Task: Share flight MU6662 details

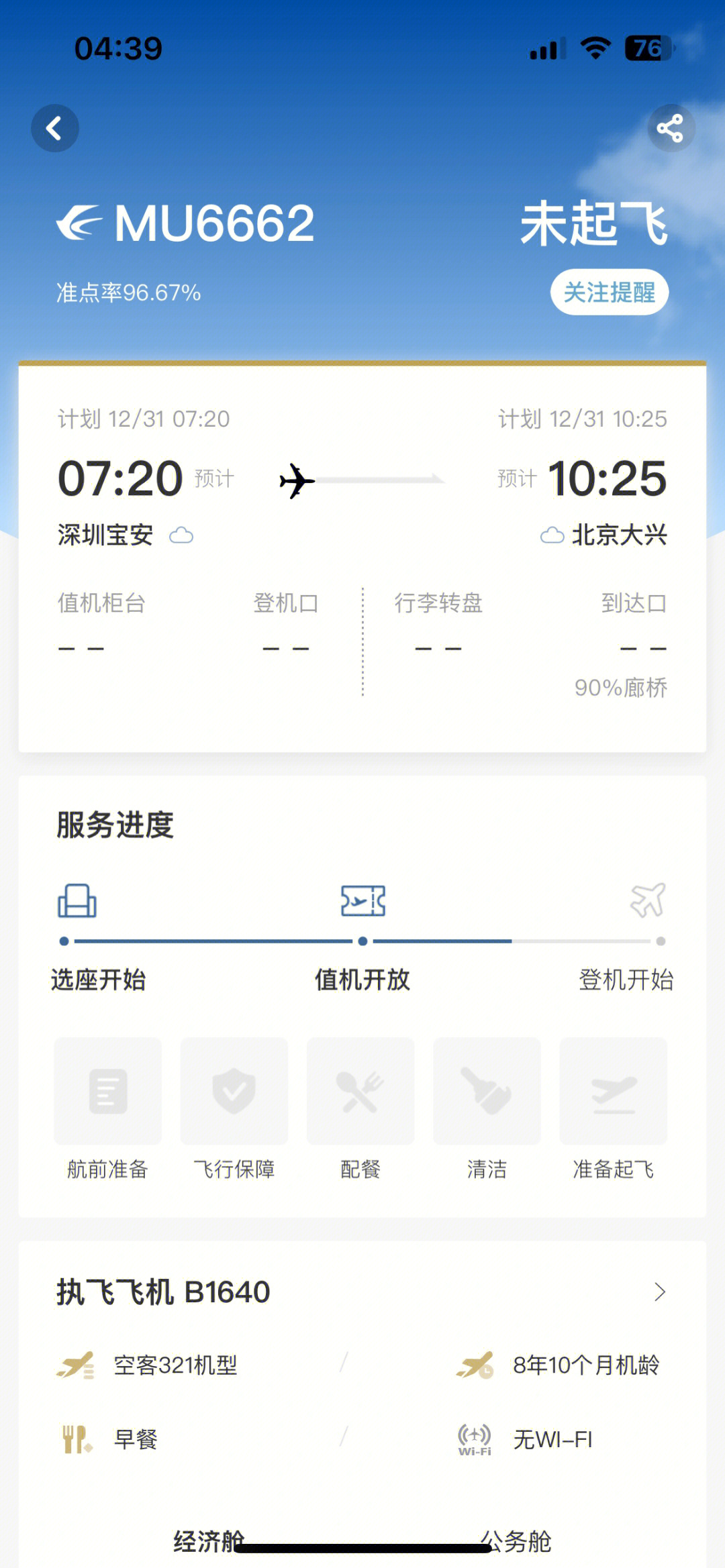Action: [x=670, y=128]
